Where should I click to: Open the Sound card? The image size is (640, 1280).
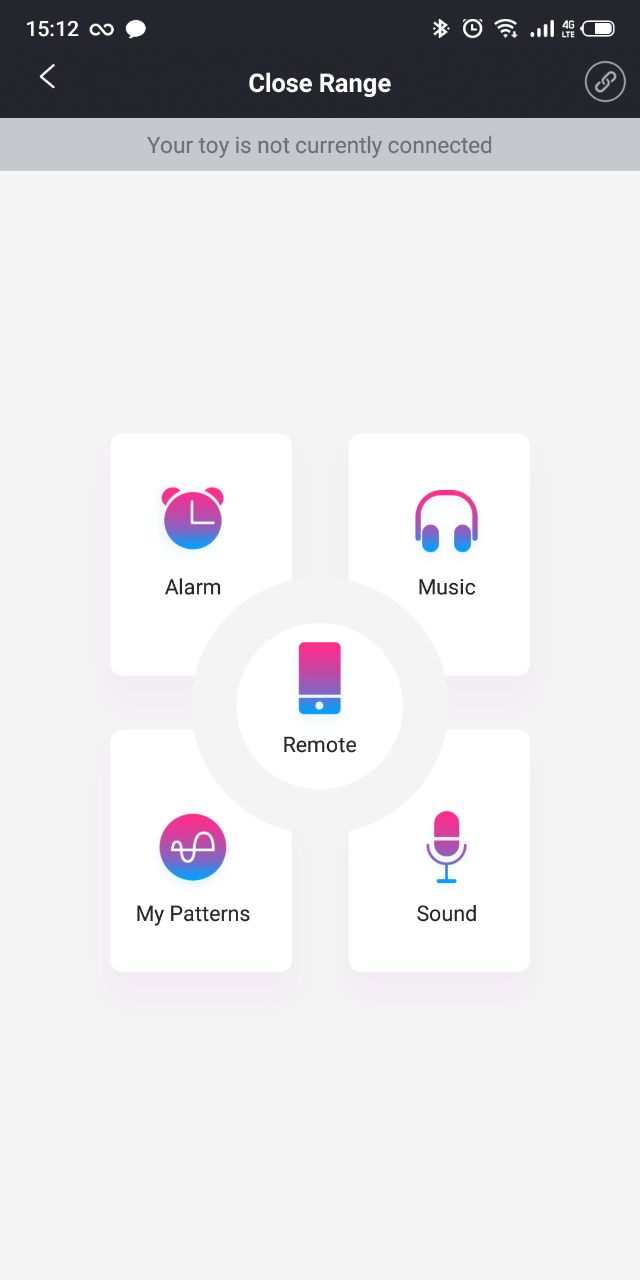pos(446,865)
